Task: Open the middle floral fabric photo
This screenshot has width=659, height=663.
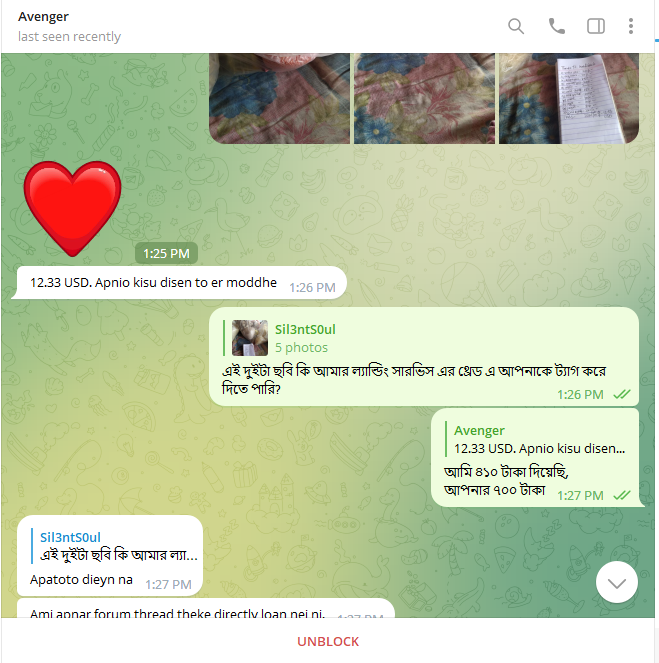Action: 424,98
